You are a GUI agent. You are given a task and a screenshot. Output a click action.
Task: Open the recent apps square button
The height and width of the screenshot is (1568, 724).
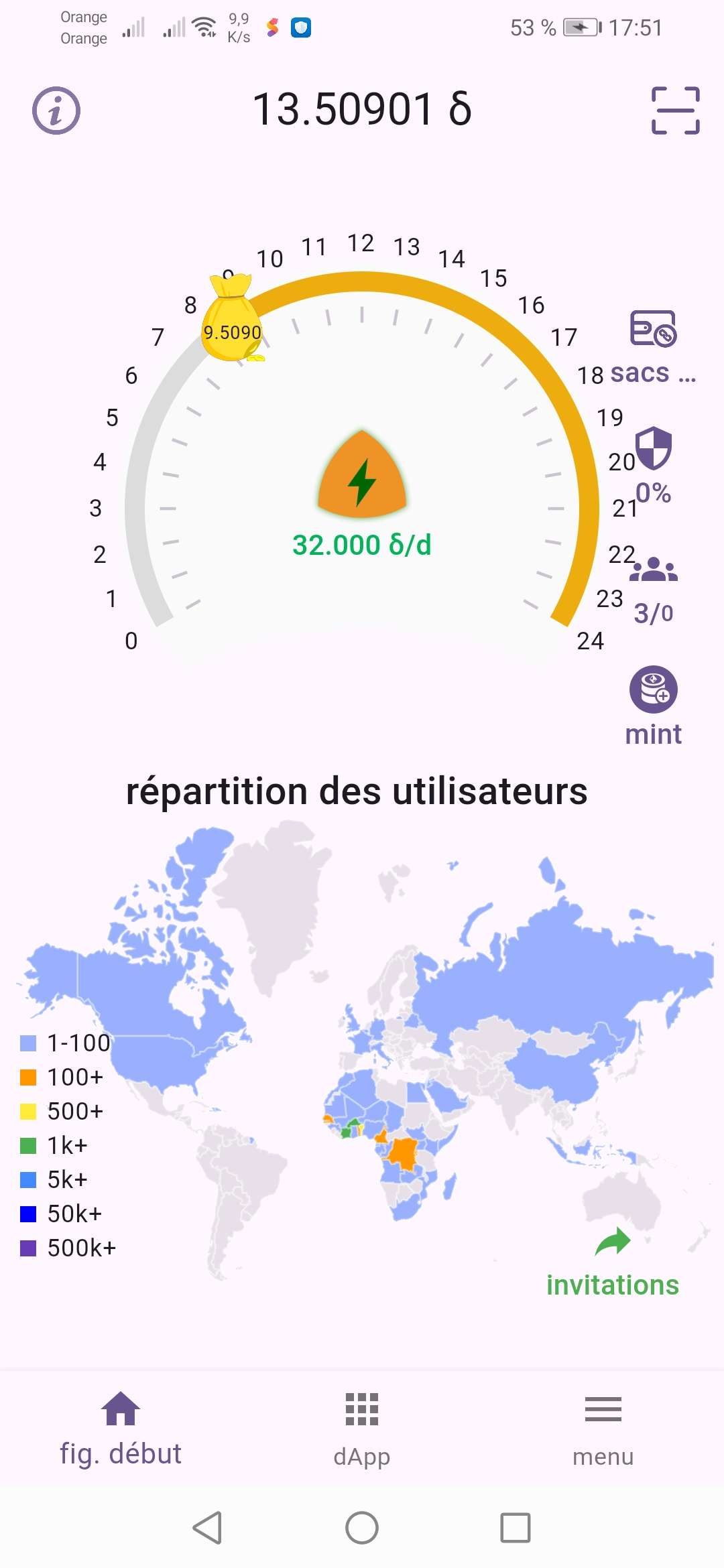pos(515,1528)
